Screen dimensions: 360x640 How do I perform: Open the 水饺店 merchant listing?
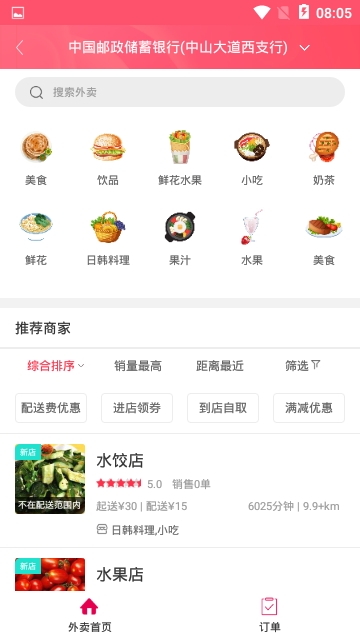(x=180, y=491)
